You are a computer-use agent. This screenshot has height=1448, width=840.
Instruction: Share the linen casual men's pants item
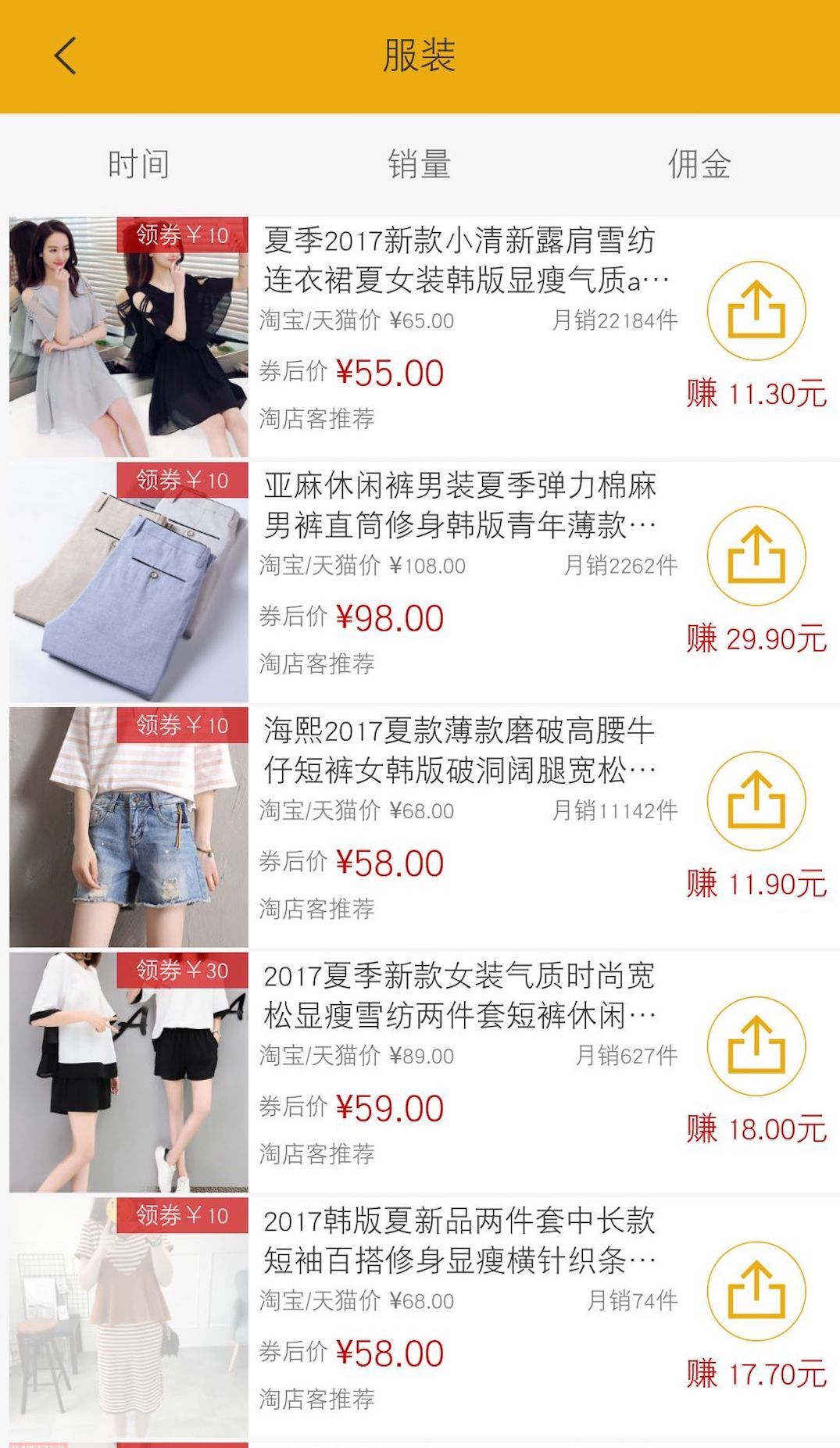756,556
